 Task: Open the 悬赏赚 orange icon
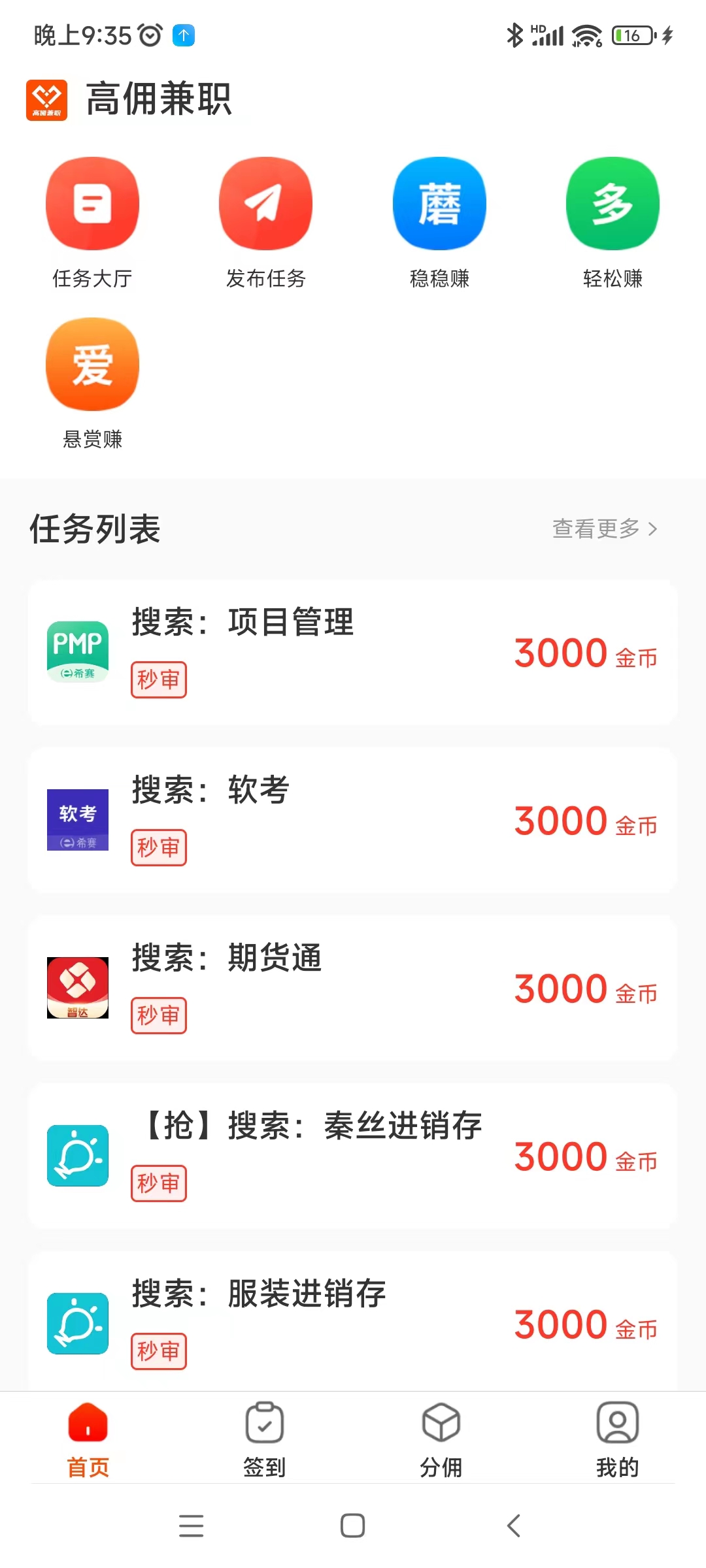92,366
